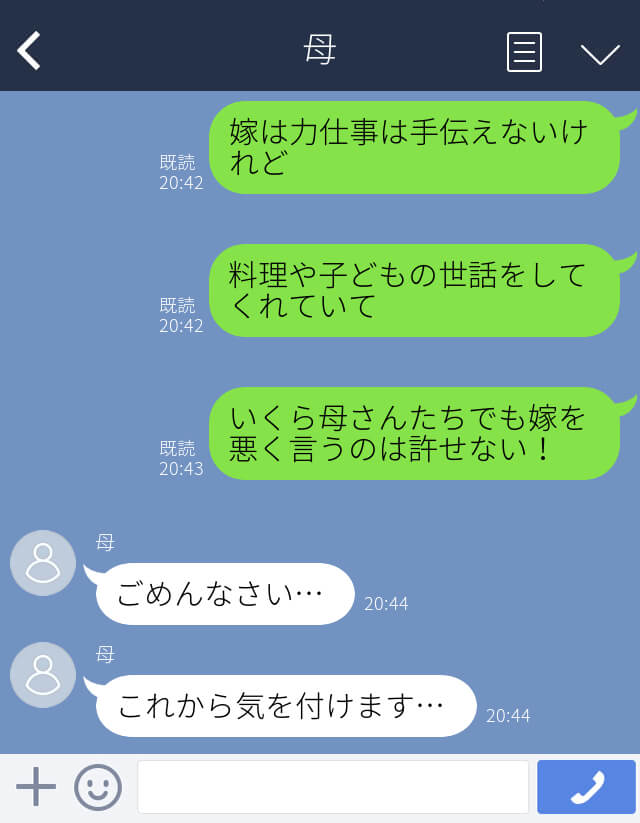Focus the message input field
Image resolution: width=640 pixels, height=823 pixels.
point(332,787)
